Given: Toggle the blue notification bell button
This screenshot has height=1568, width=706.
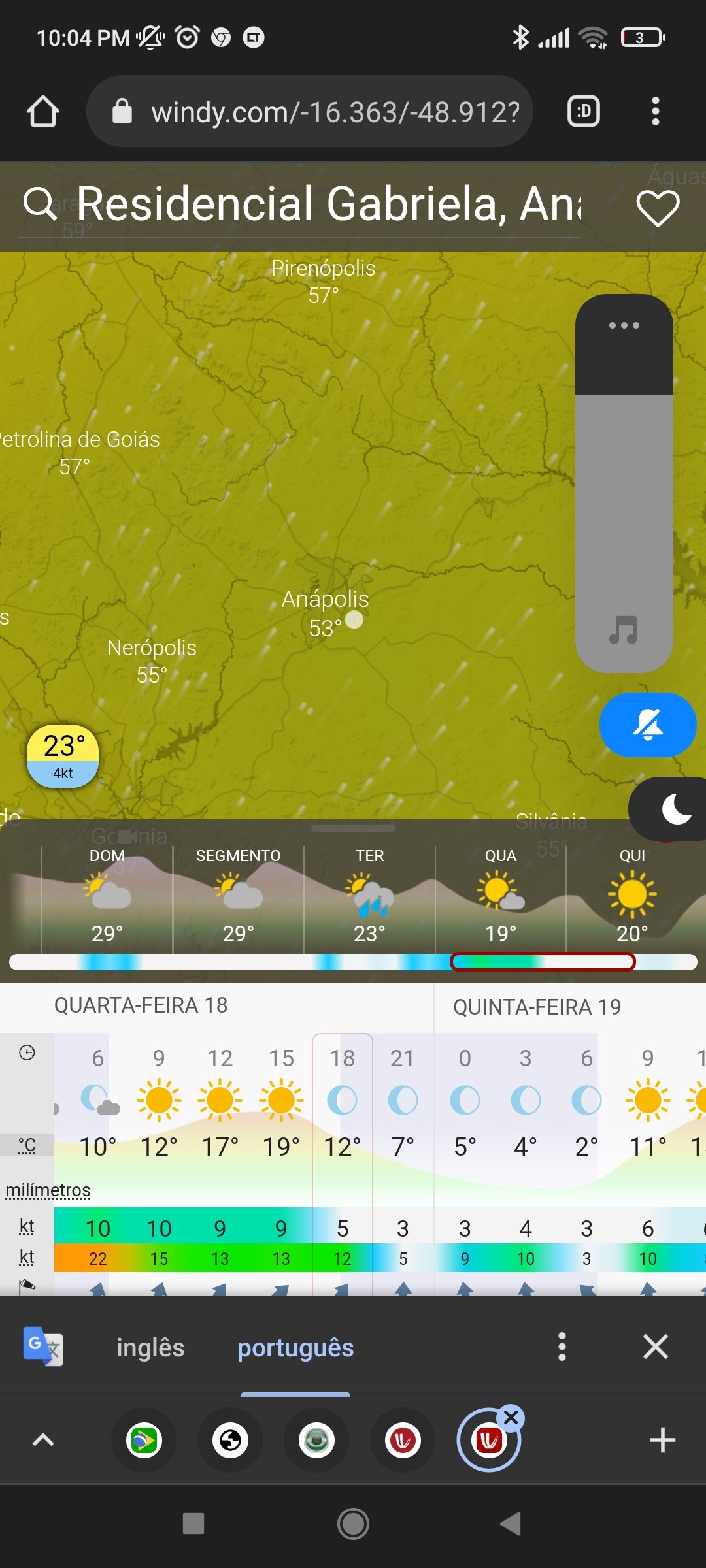Looking at the screenshot, I should pyautogui.click(x=648, y=725).
